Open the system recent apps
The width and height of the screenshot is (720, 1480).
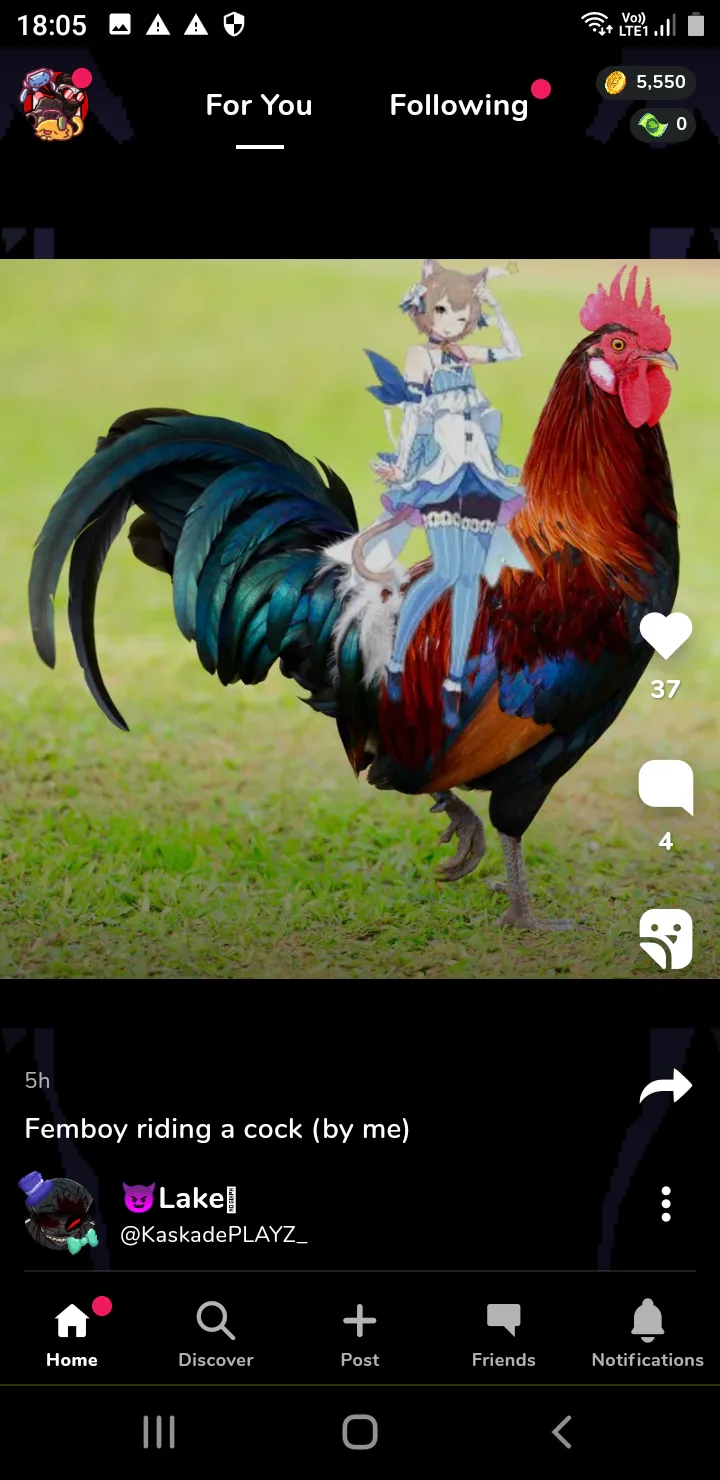(x=158, y=1432)
